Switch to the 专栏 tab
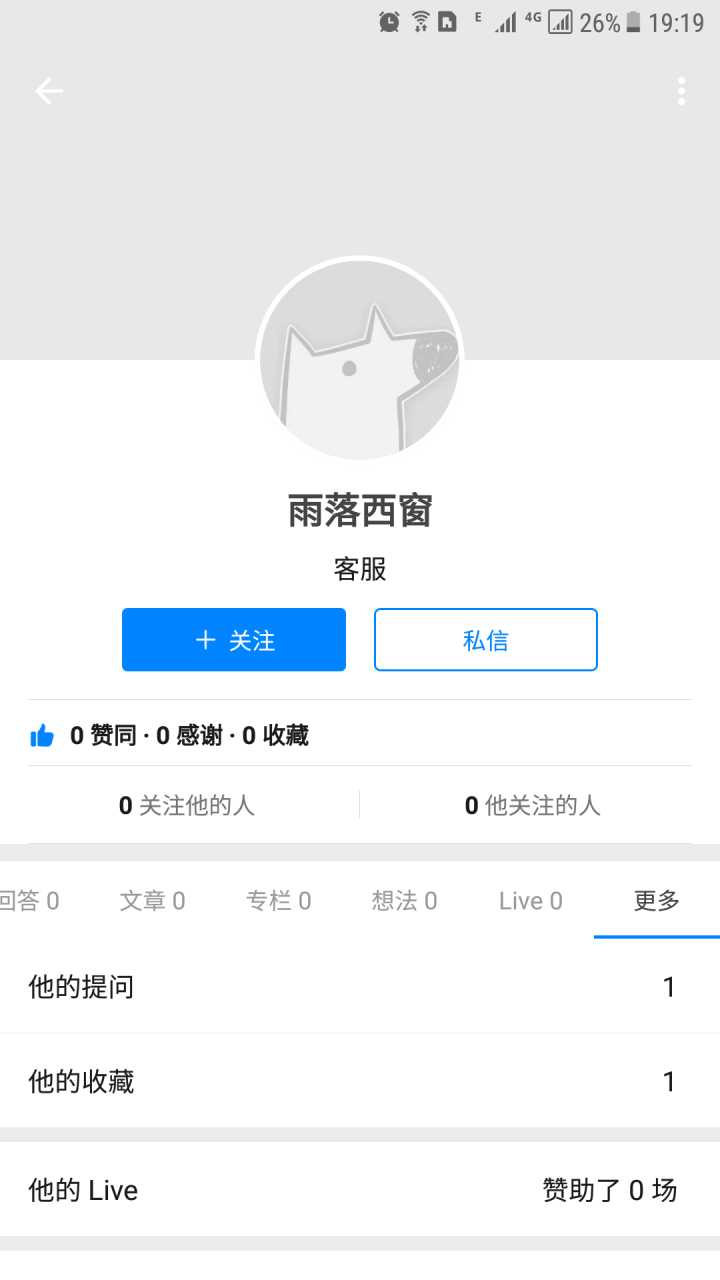Image resolution: width=720 pixels, height=1280 pixels. (x=278, y=901)
